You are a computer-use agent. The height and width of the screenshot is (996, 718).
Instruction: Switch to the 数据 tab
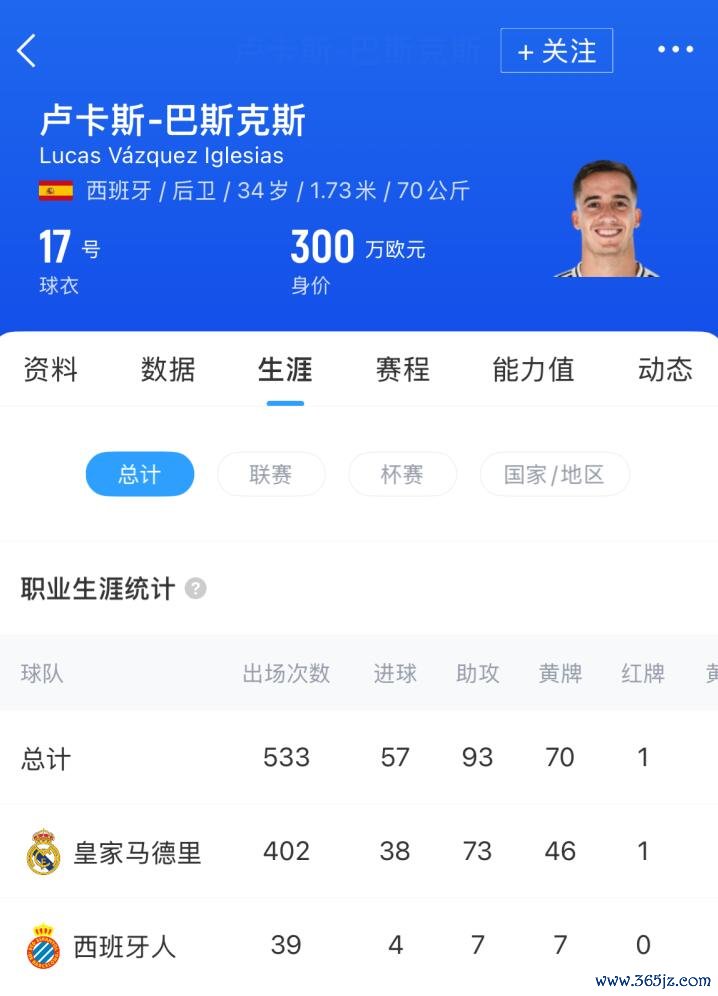(168, 370)
